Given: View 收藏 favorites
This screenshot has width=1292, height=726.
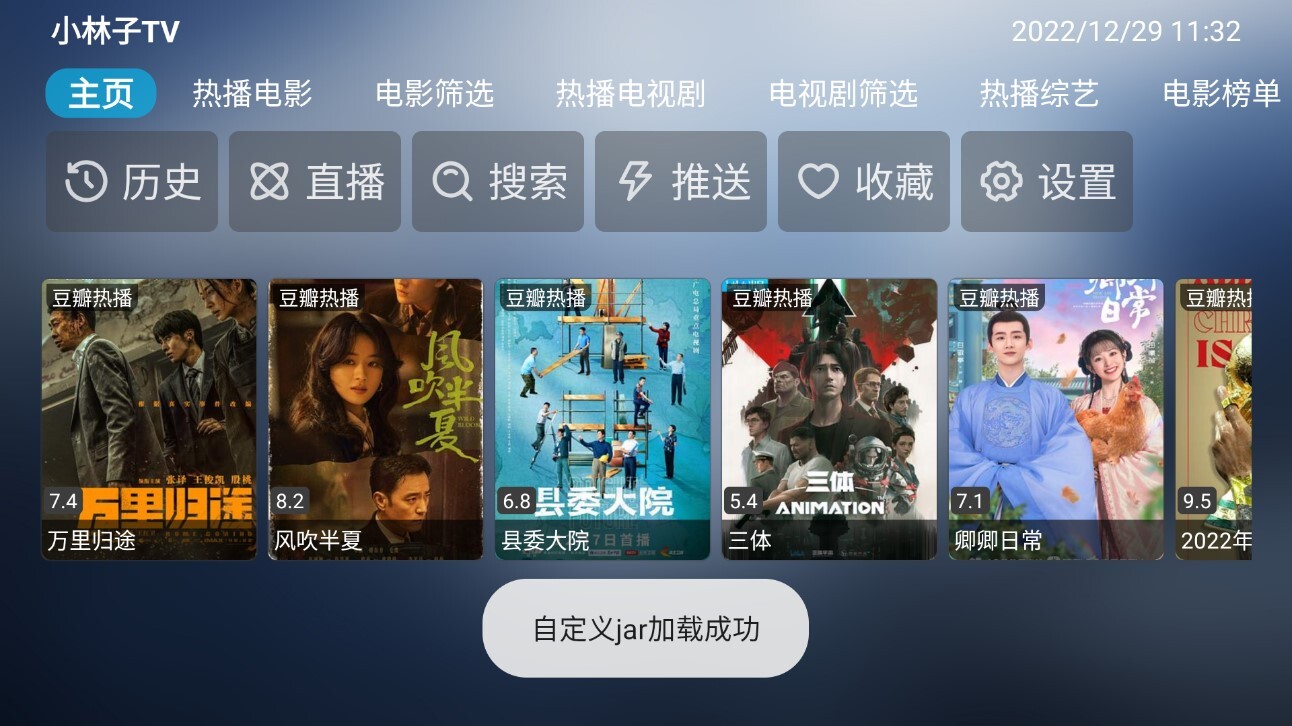Looking at the screenshot, I should (x=864, y=182).
